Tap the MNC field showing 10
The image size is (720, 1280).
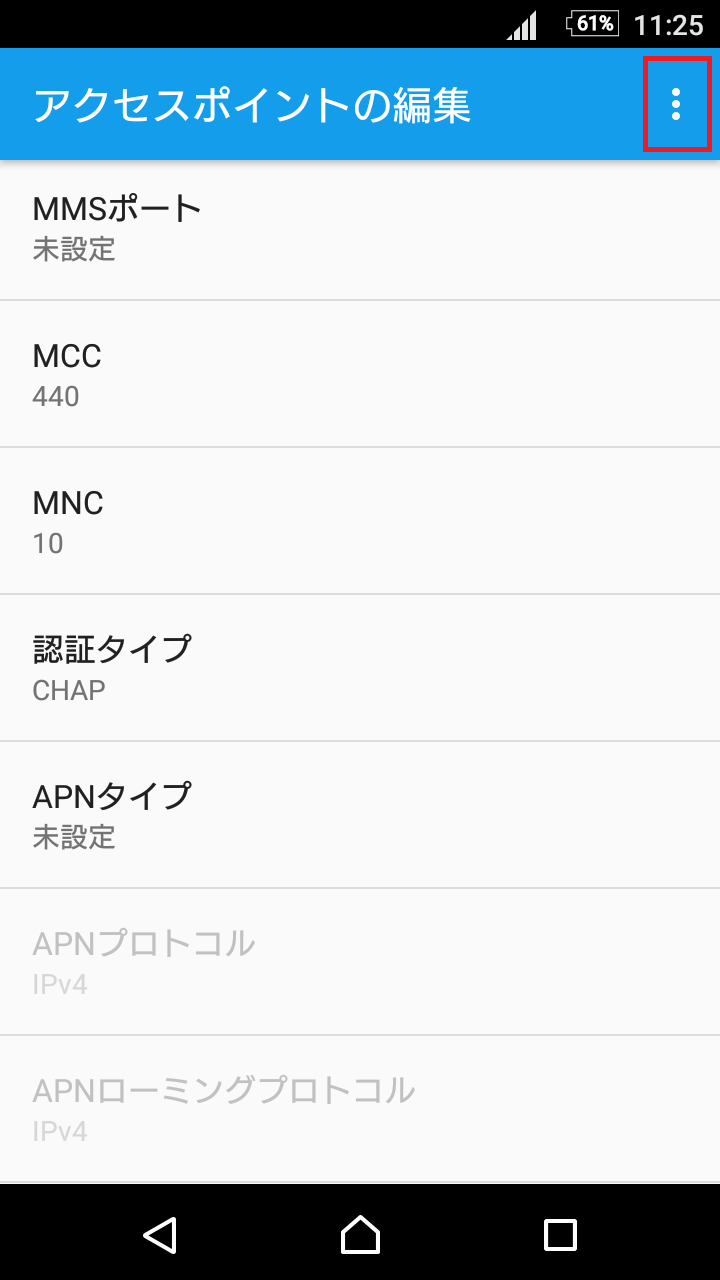pos(360,520)
